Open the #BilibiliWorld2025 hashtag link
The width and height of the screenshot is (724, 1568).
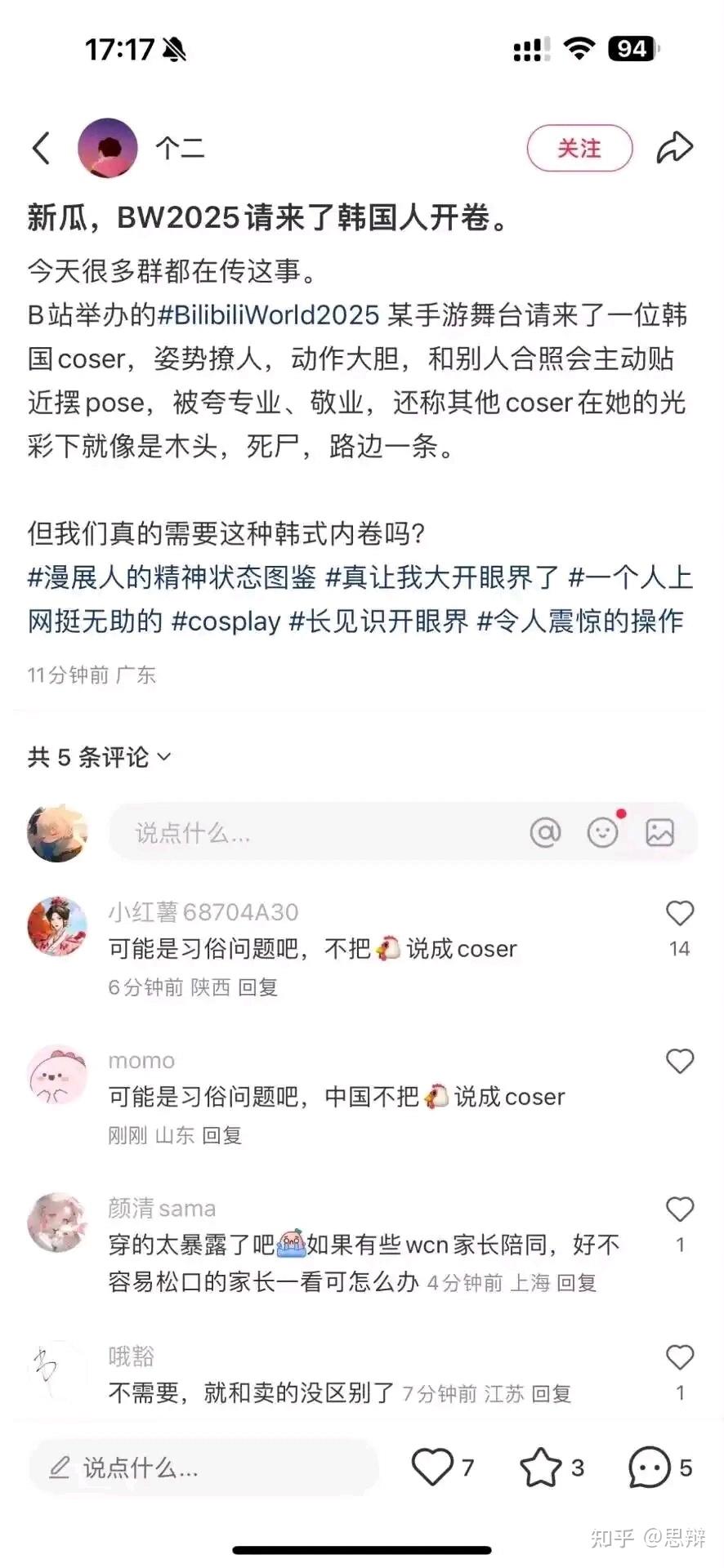268,315
